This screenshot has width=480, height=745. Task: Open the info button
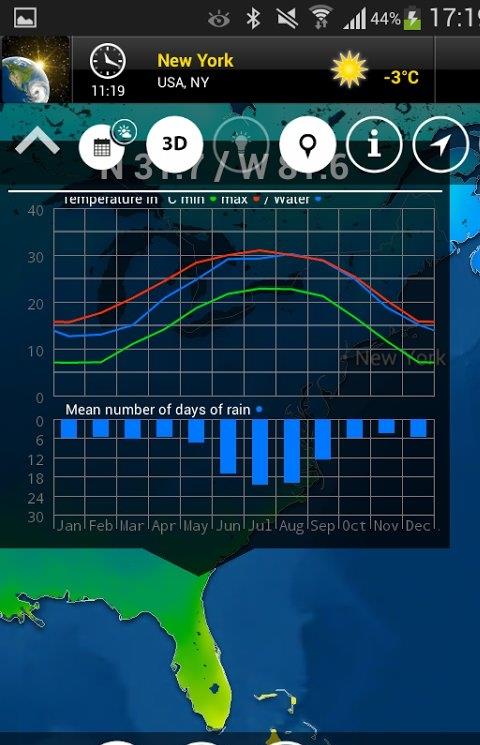click(374, 143)
